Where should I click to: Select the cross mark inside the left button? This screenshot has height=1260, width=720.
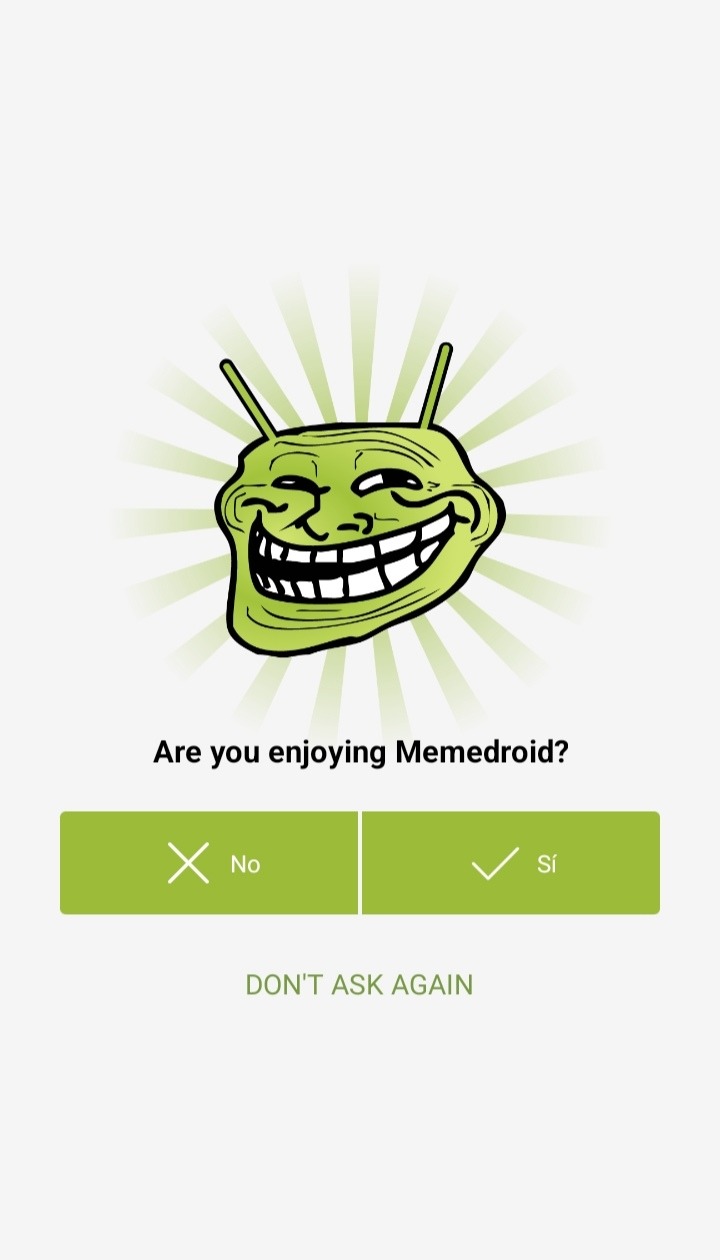coord(187,863)
